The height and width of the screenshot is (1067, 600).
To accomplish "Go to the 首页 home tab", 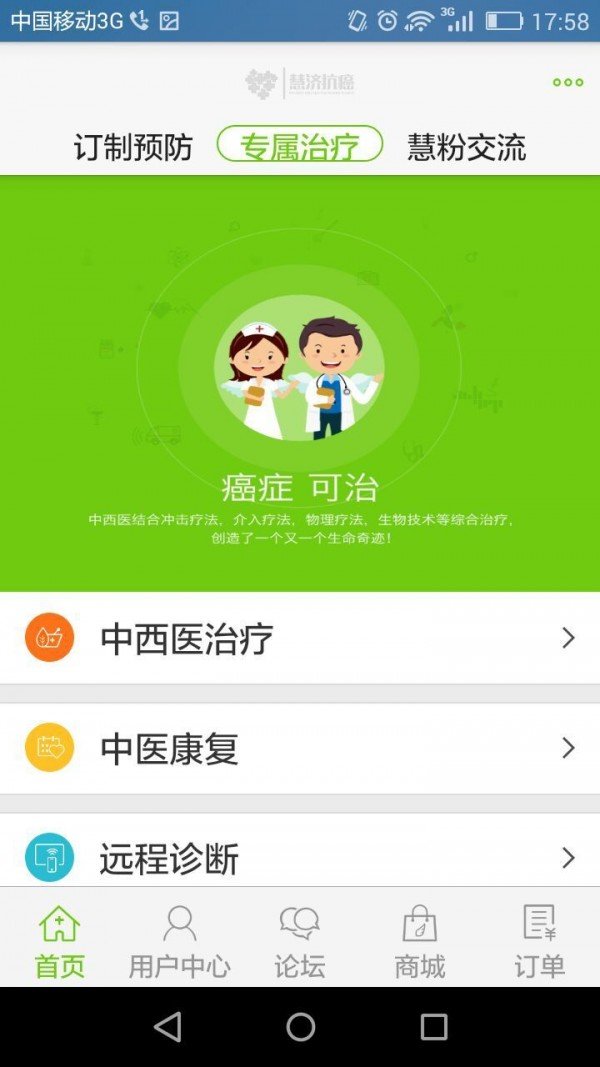I will [60, 940].
